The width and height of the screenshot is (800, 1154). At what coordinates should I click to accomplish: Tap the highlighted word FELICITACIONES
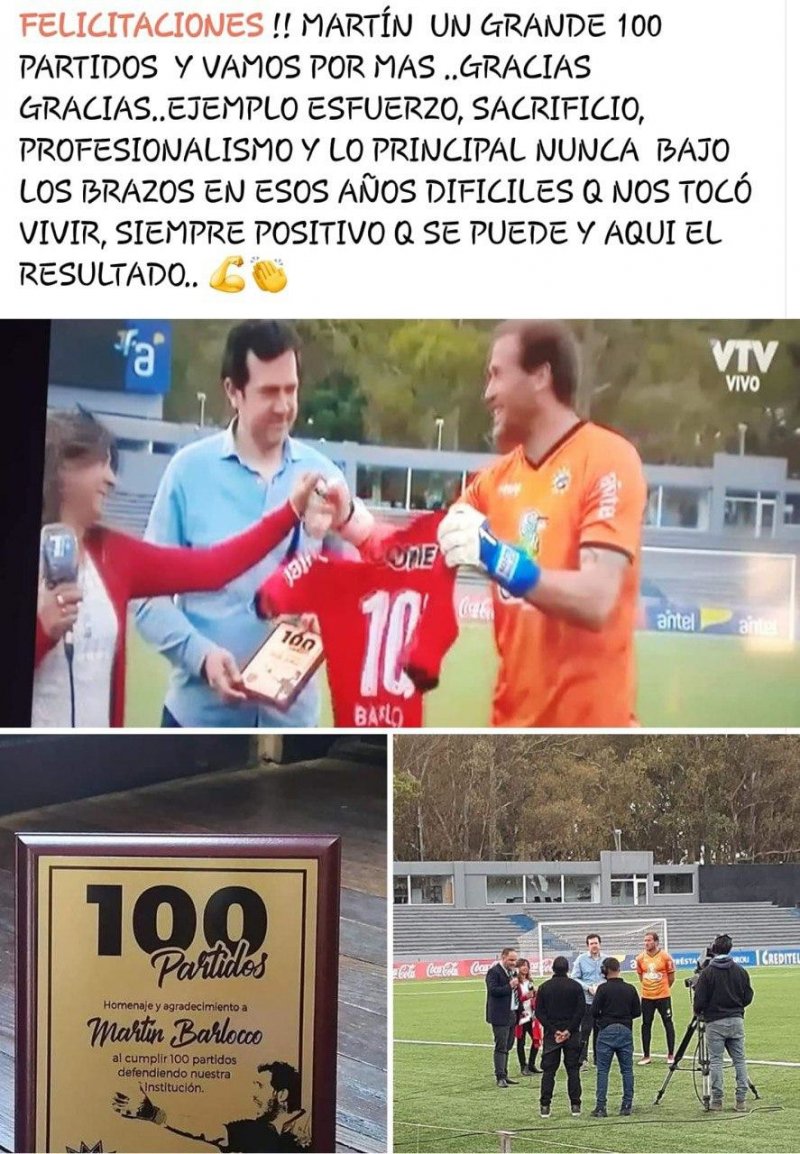pyautogui.click(x=134, y=26)
